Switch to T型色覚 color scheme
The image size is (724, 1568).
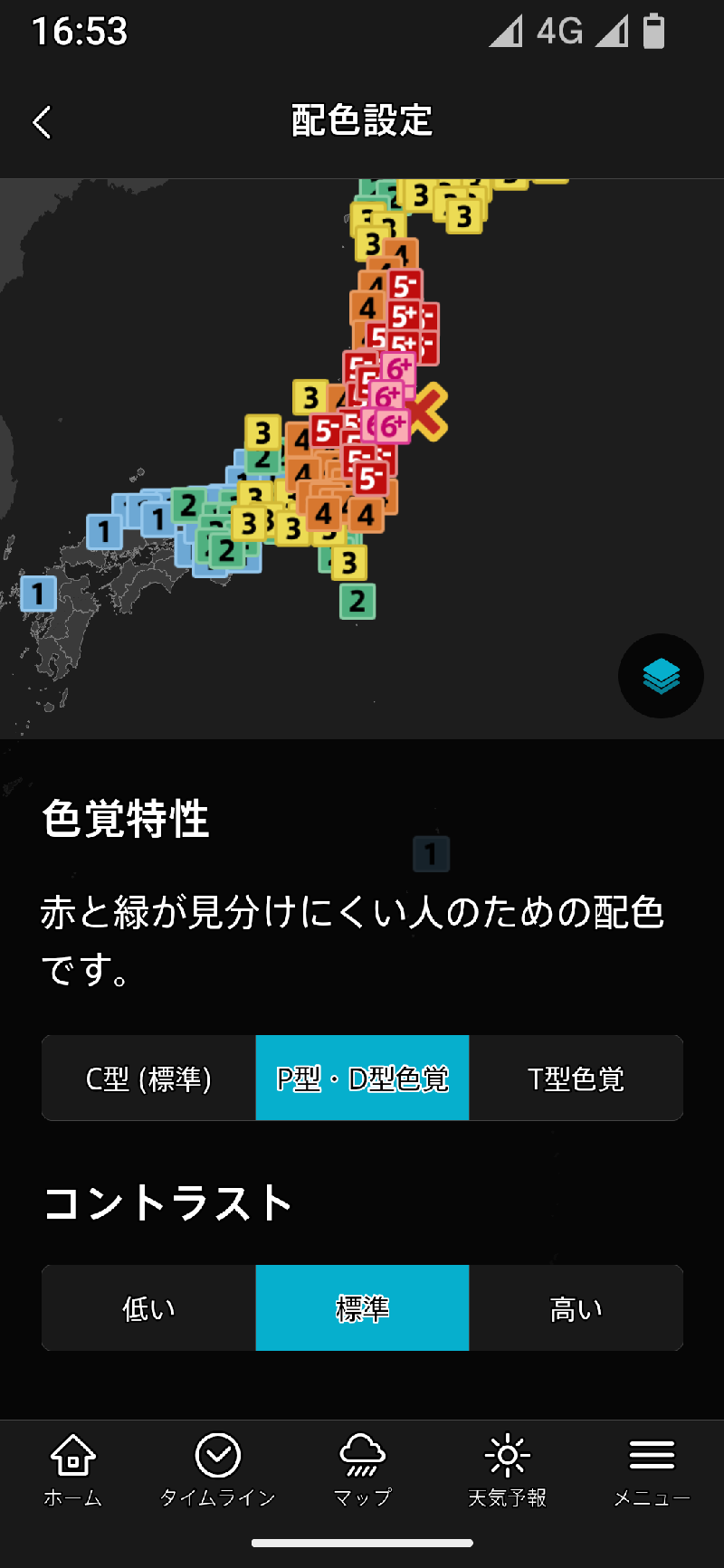576,1079
